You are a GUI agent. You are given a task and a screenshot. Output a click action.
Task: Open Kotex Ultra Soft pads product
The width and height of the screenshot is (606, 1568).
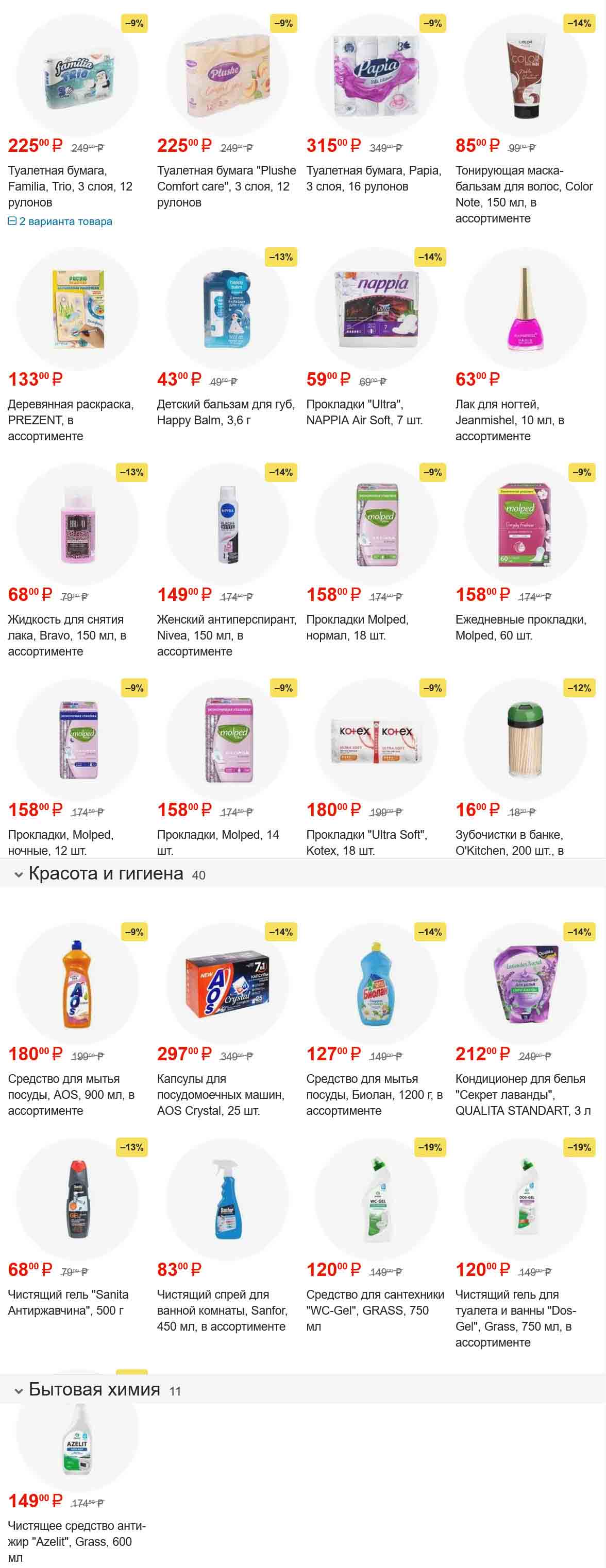click(x=376, y=740)
